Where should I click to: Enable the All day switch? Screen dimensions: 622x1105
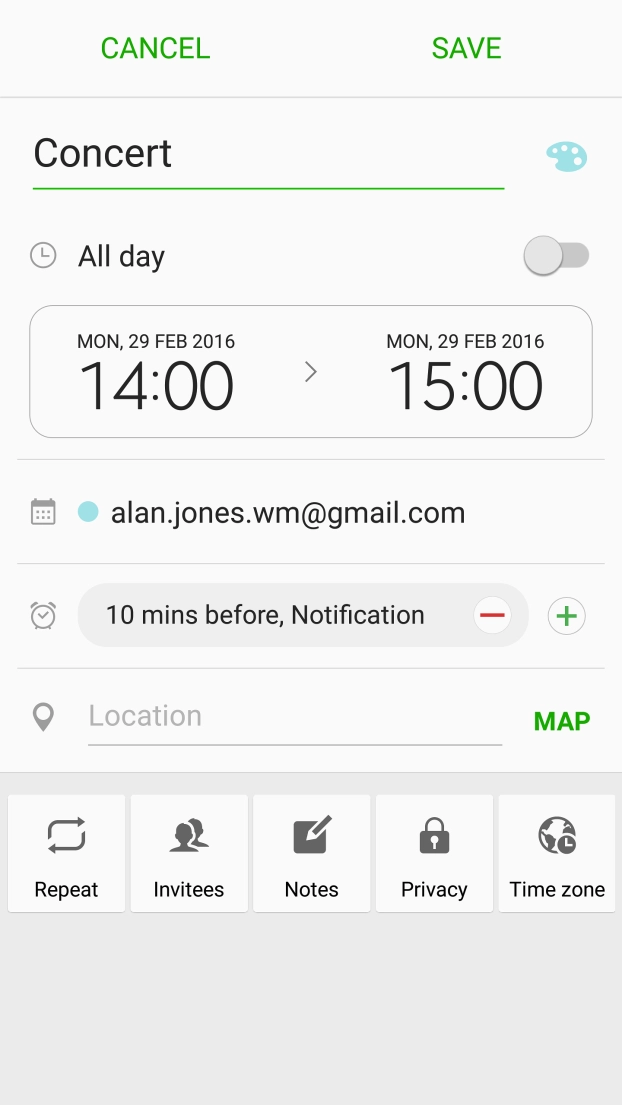(556, 256)
